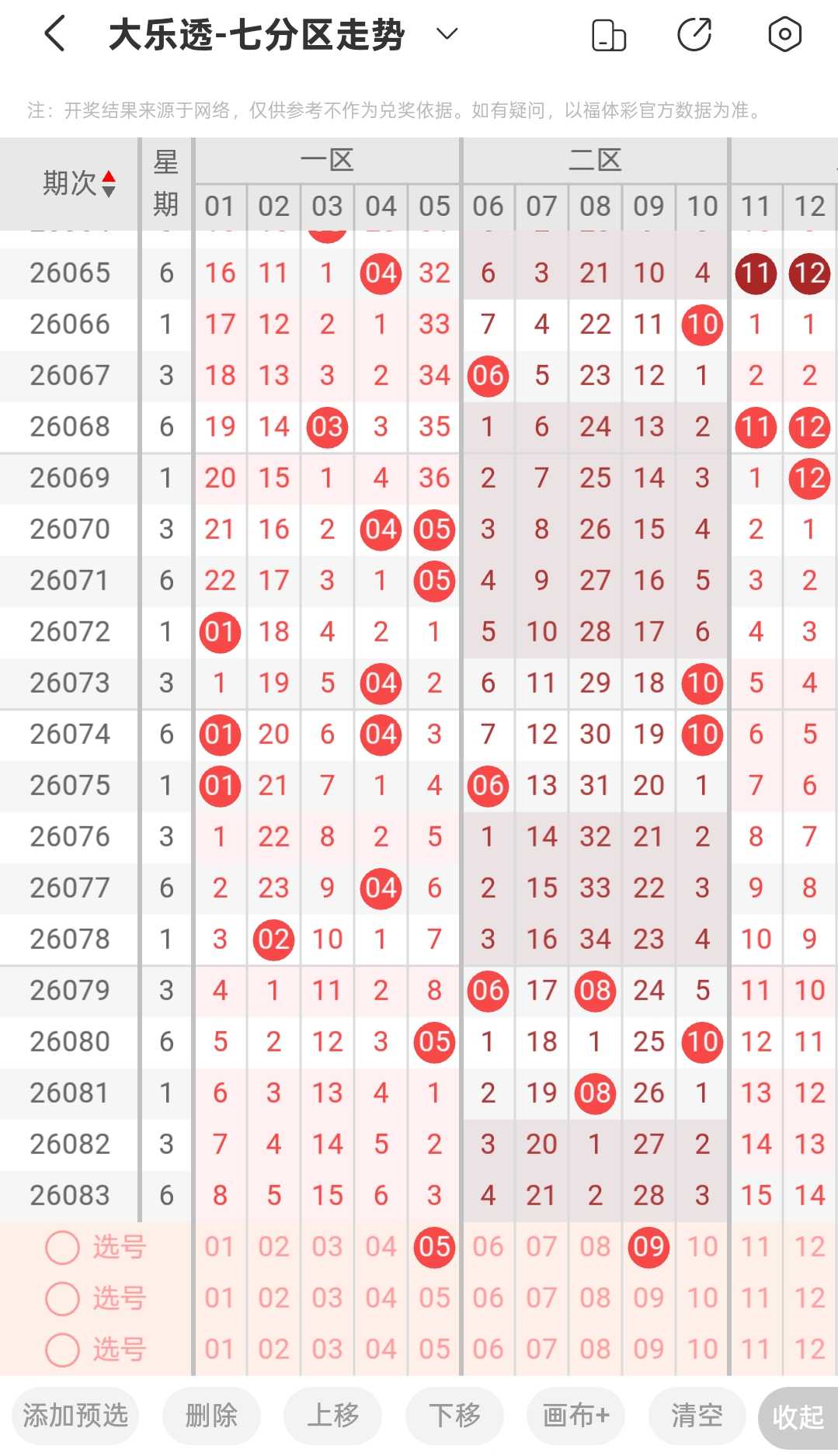Clear selections with 清空
Viewport: 838px width, 1456px height.
pos(697,1416)
